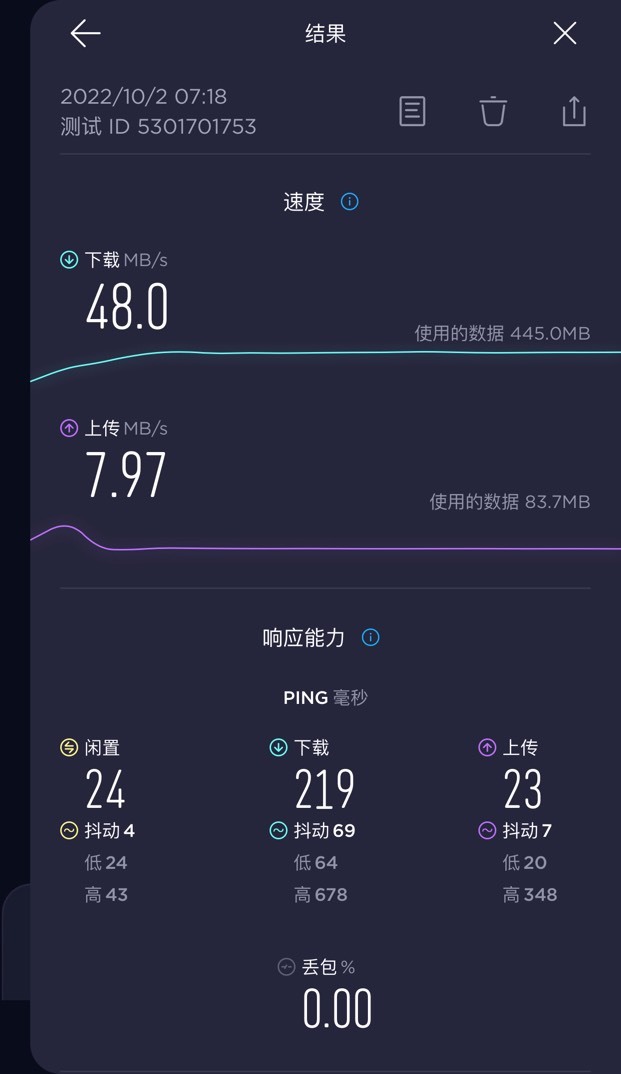
Task: Go back using the arrow icon
Action: click(86, 33)
